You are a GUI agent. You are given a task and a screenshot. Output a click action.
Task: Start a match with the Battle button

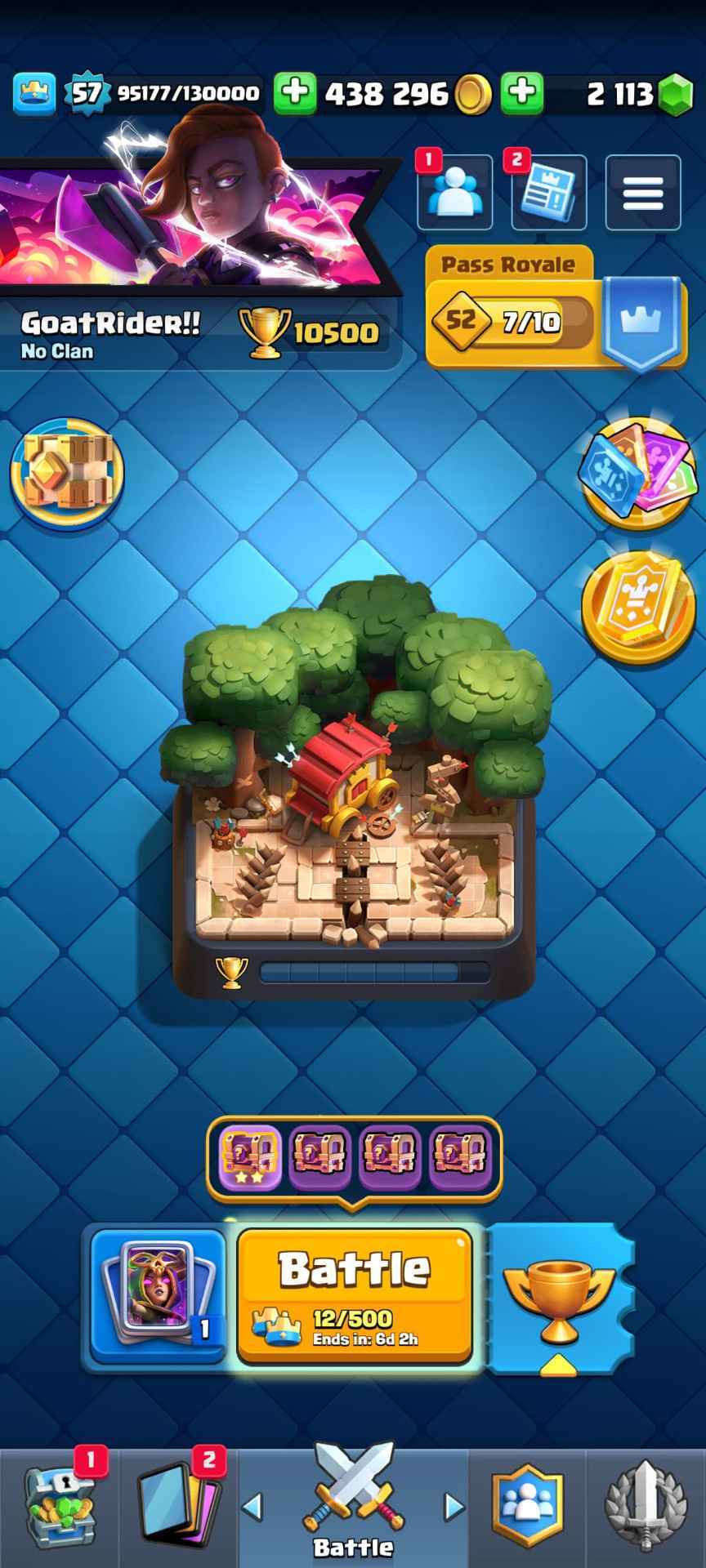[x=354, y=1294]
